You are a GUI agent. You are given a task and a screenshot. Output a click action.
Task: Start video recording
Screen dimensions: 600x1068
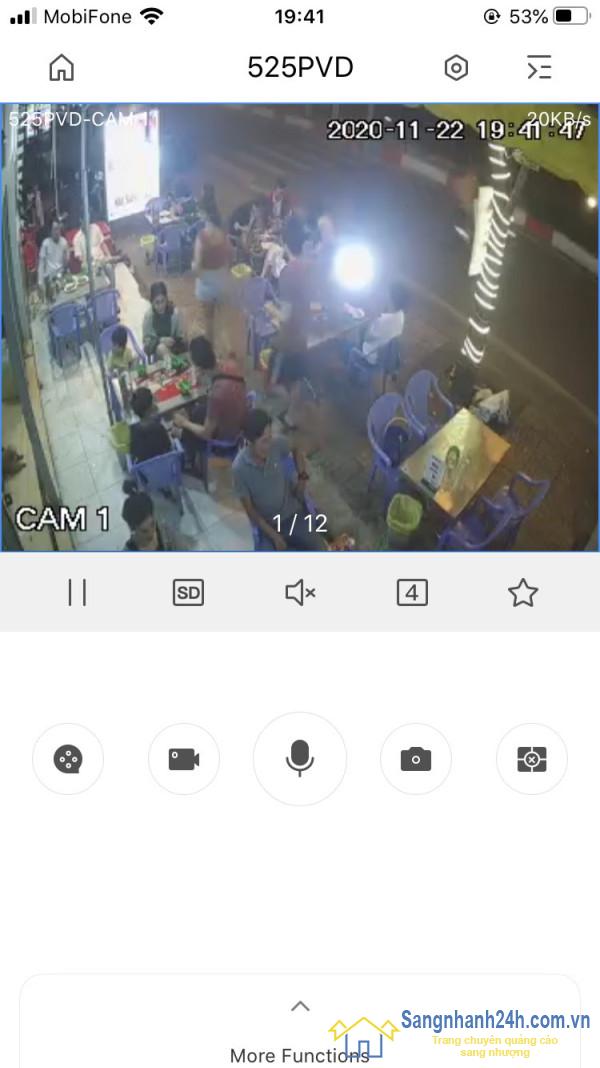coord(184,759)
